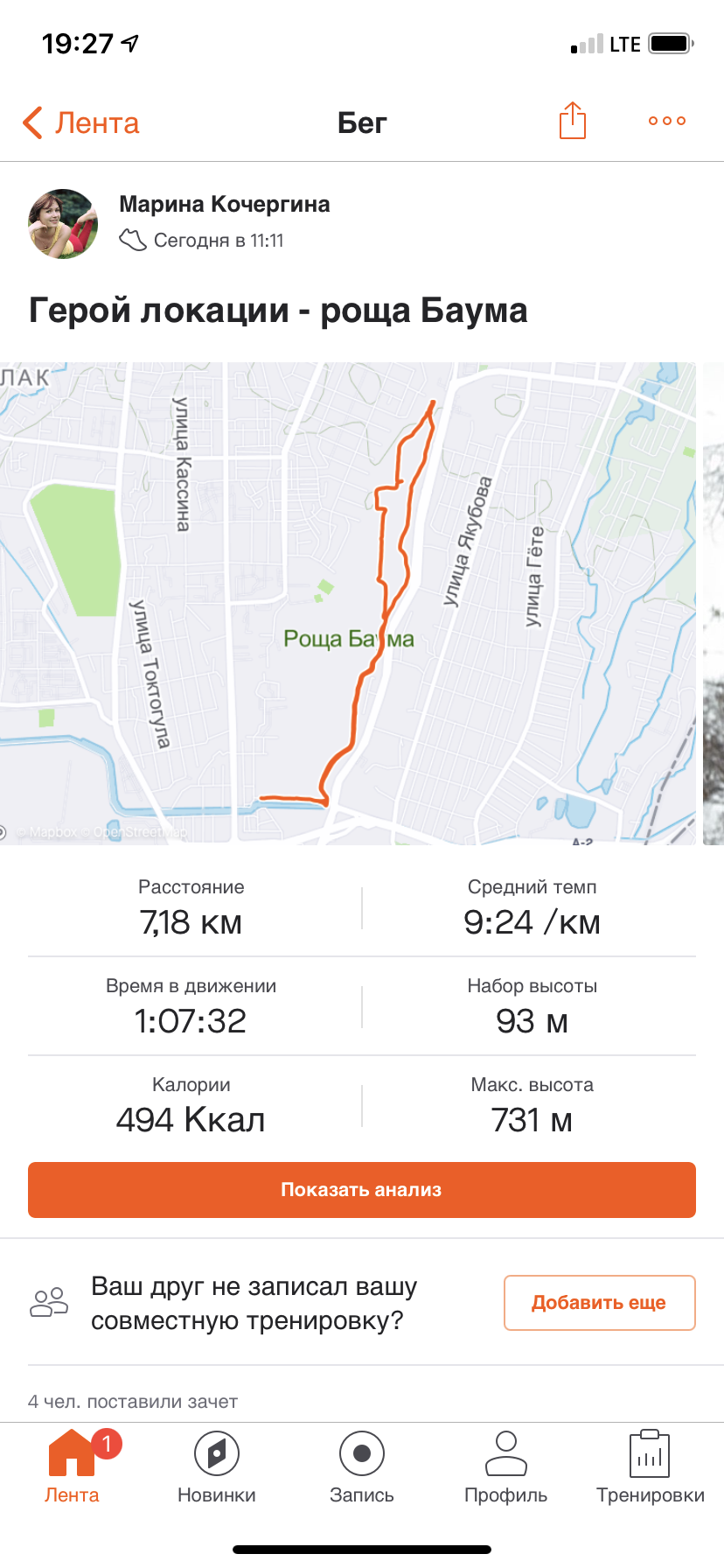Tap the Показать анализ button

[x=362, y=1190]
